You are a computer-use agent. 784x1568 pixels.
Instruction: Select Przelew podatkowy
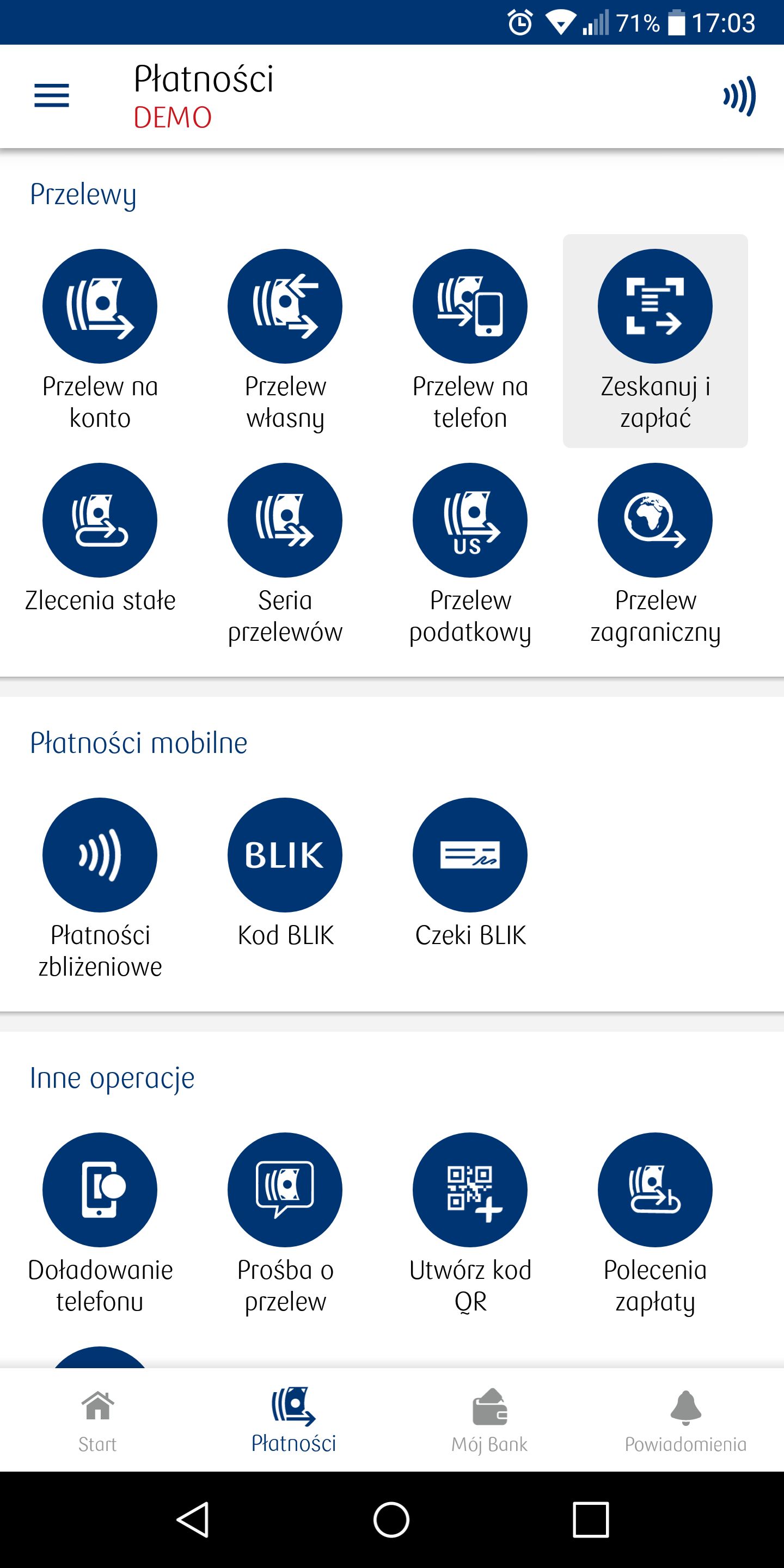point(470,555)
